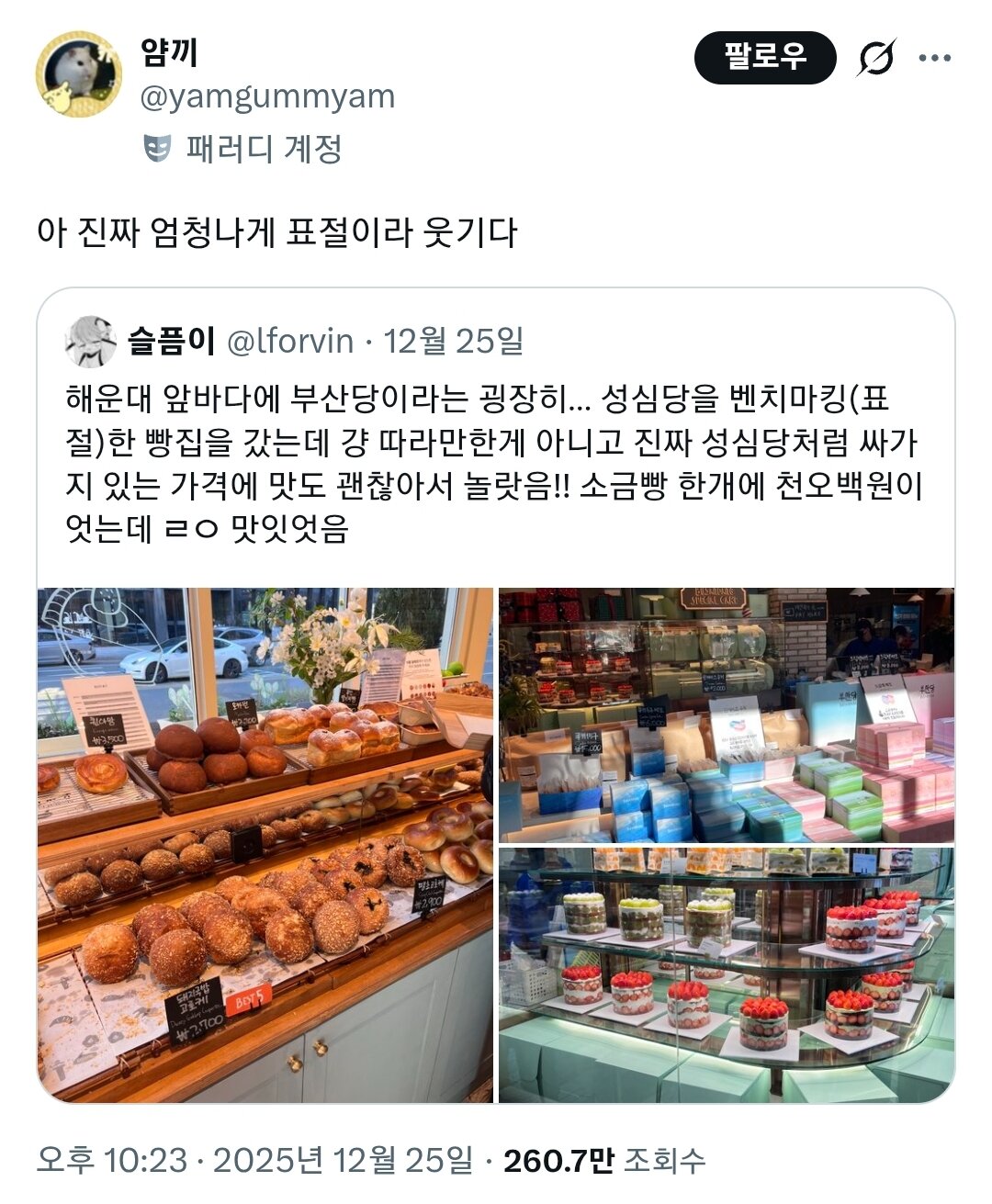
Task: Open 얌끼's hamster profile avatar
Action: [79, 69]
